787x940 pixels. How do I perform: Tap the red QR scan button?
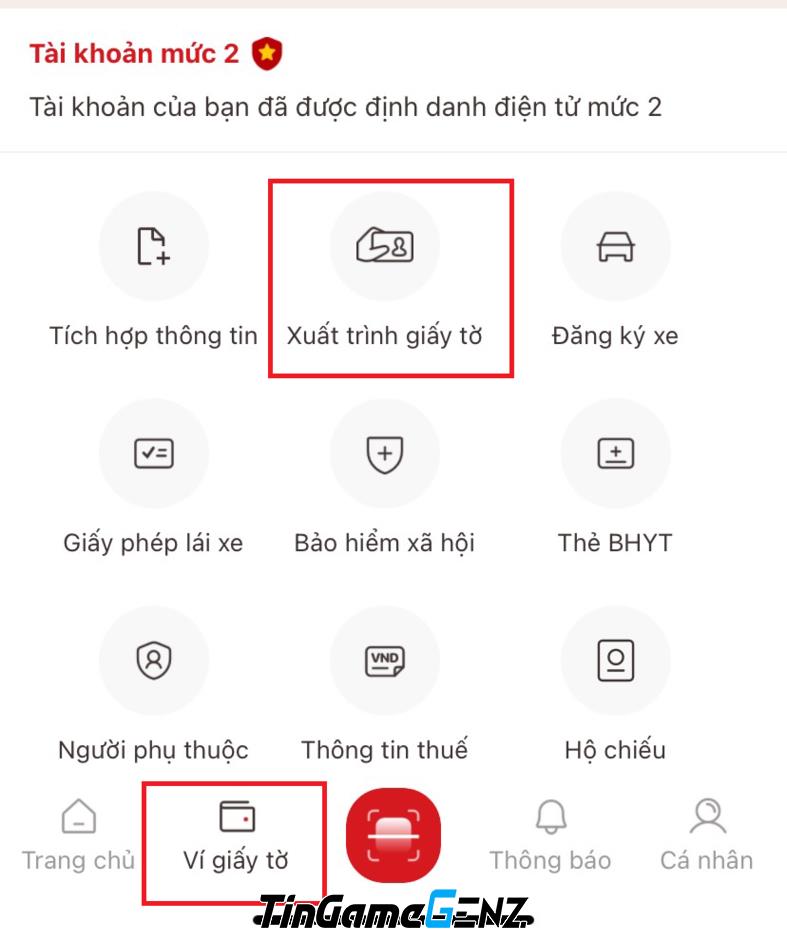pos(393,835)
